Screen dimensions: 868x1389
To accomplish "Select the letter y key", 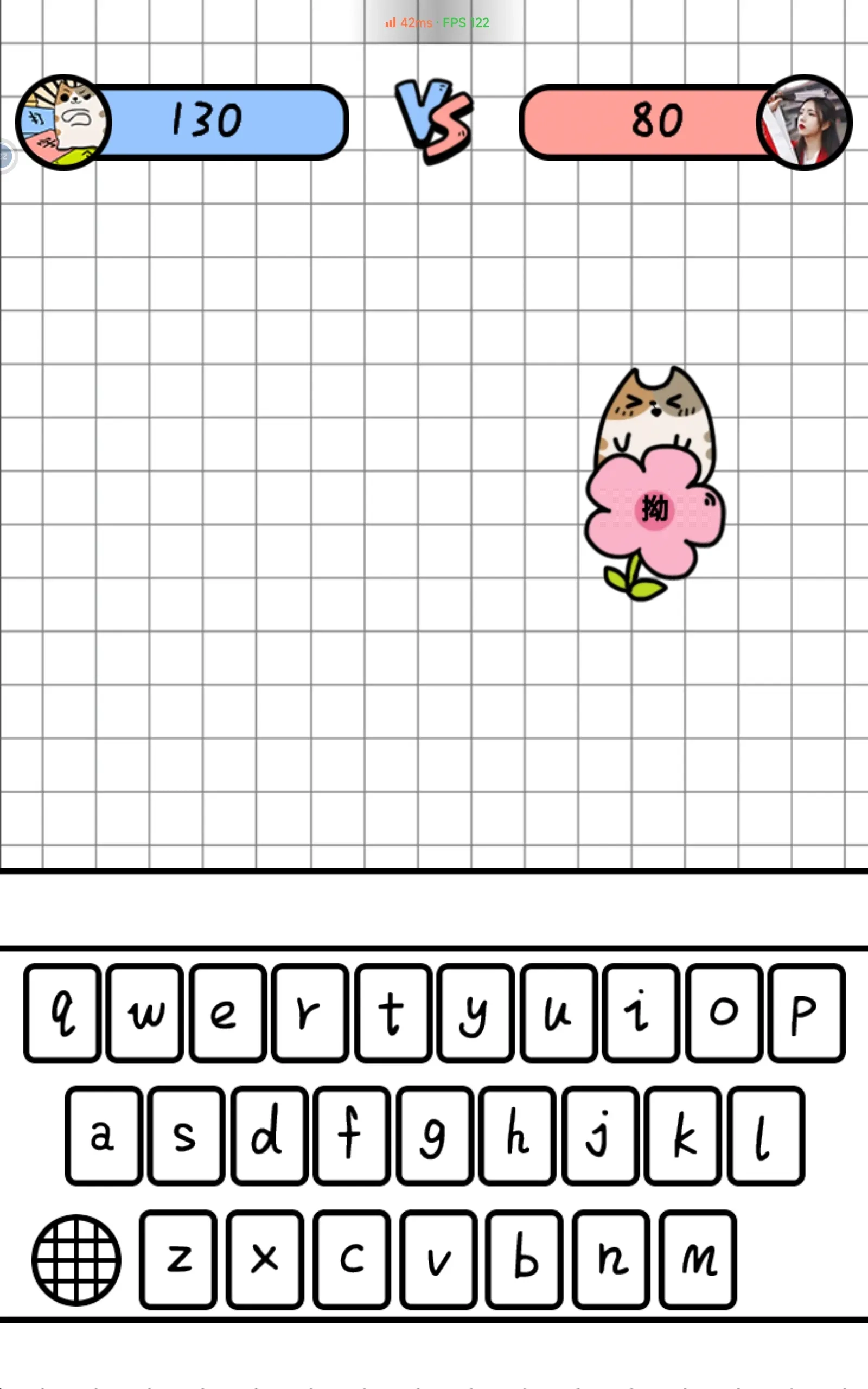I will [x=475, y=1012].
